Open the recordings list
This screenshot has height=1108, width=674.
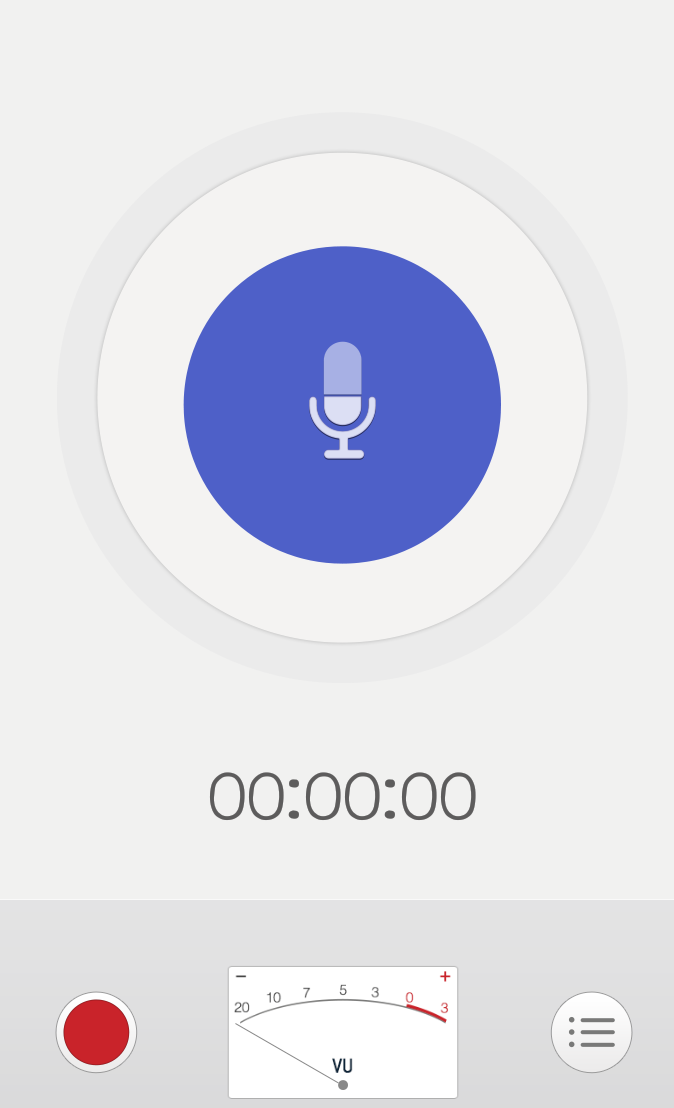[591, 1032]
